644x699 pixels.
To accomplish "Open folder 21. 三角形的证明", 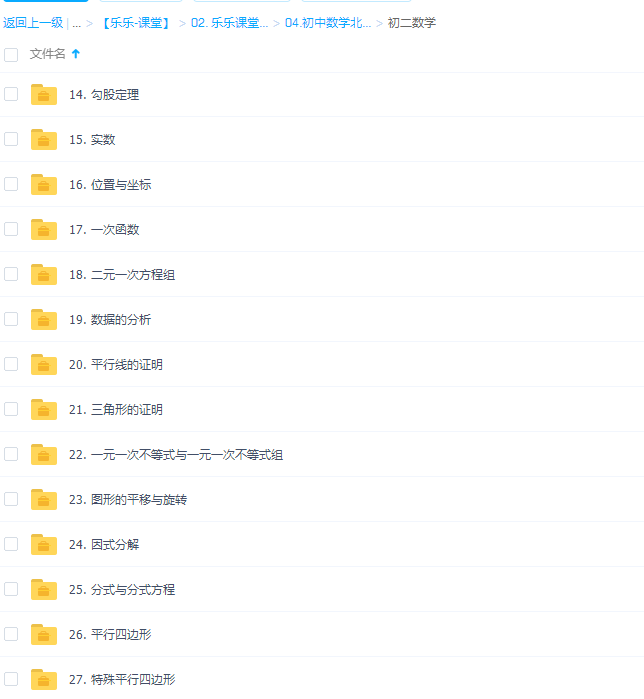I will (116, 410).
